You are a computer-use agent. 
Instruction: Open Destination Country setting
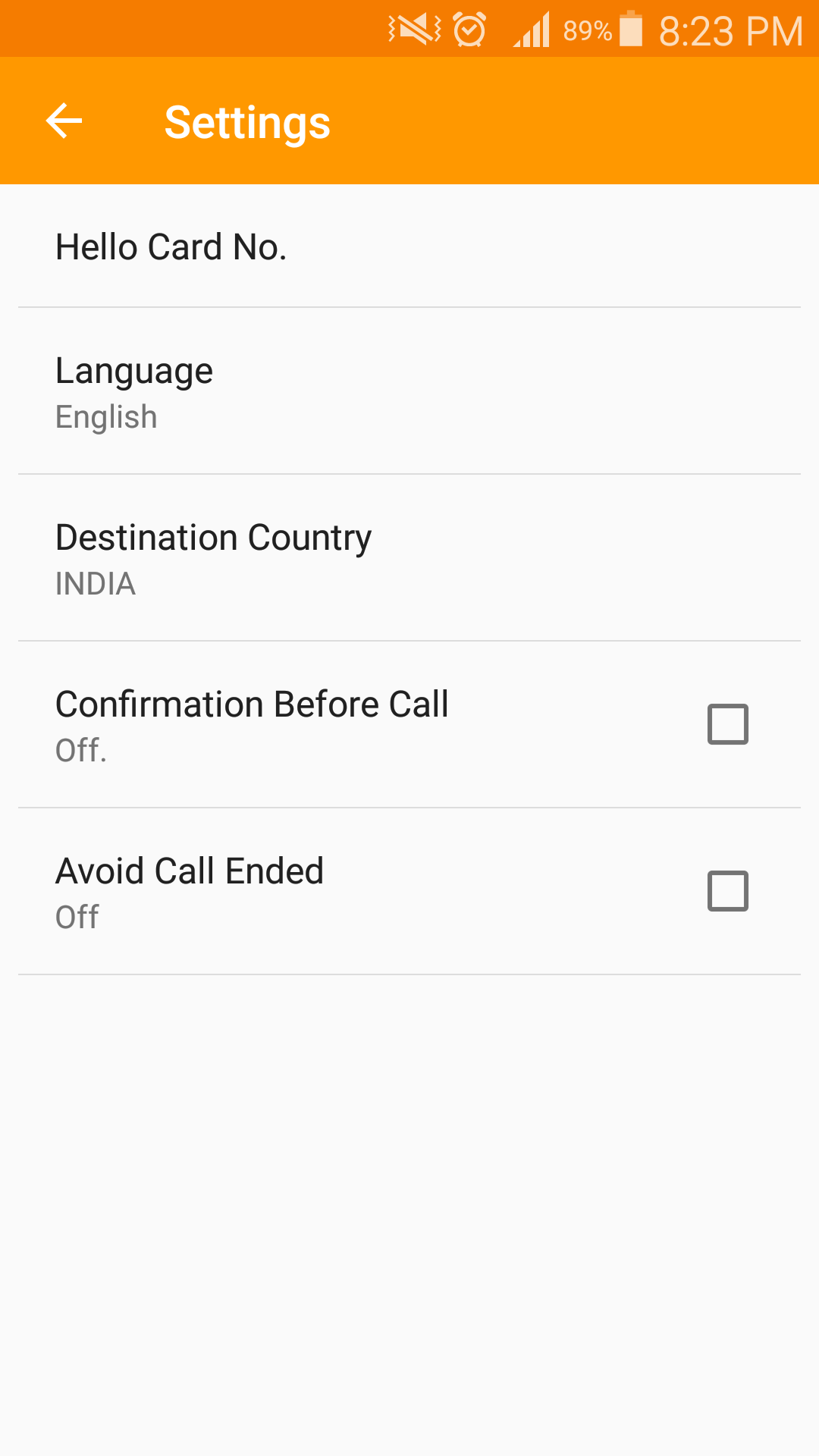[x=409, y=558]
